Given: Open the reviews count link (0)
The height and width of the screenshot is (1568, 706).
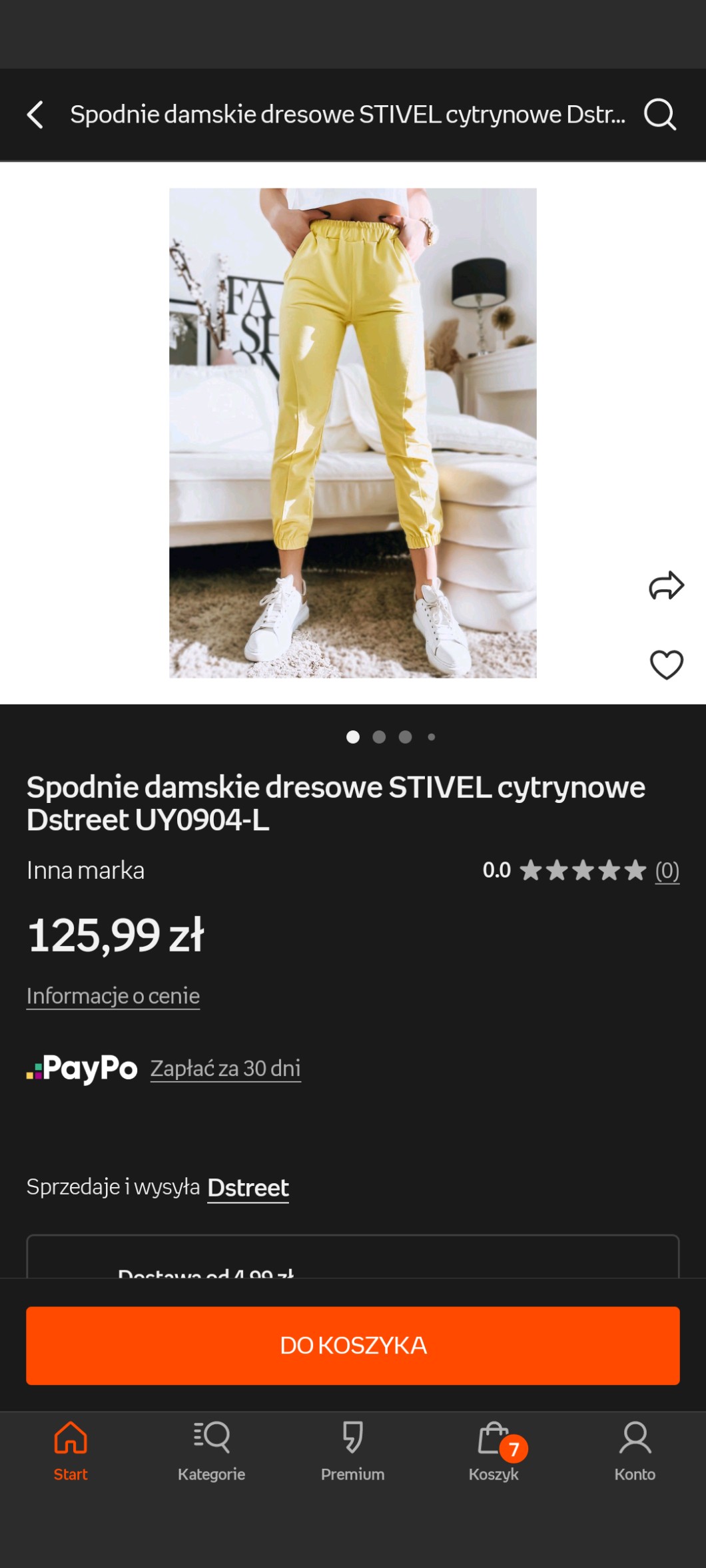Looking at the screenshot, I should 667,870.
